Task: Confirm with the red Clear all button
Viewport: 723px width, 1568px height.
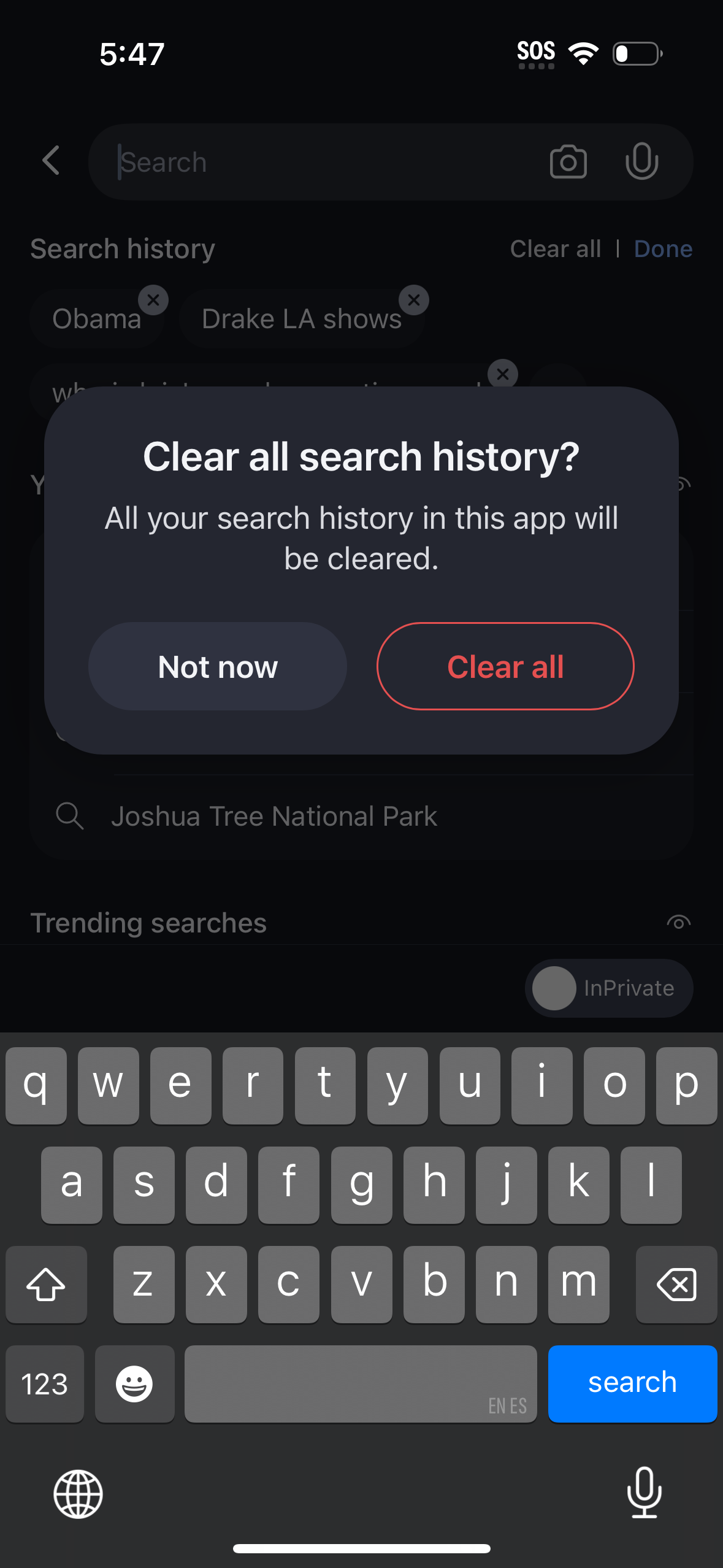Action: [x=505, y=666]
